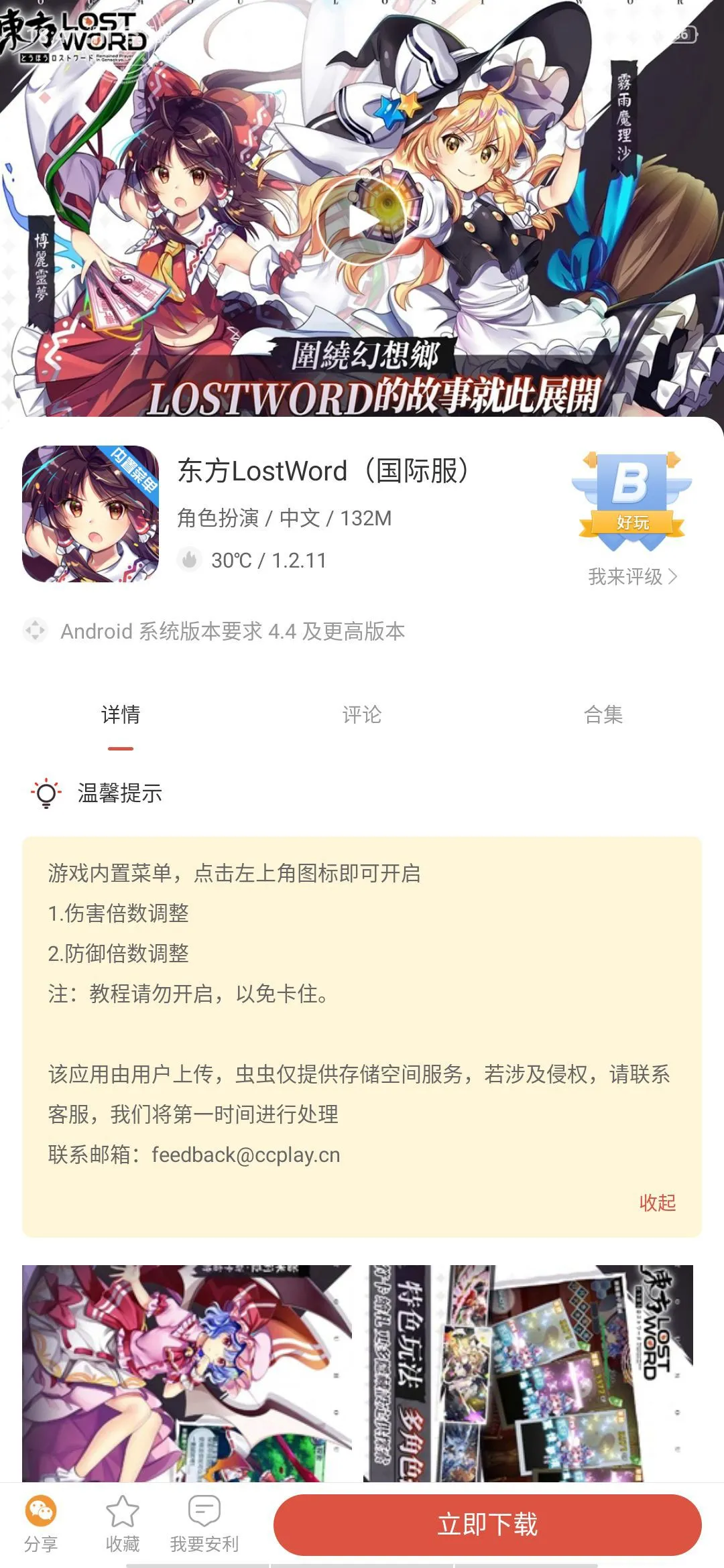Download the game with 立即下载

coord(487,1524)
